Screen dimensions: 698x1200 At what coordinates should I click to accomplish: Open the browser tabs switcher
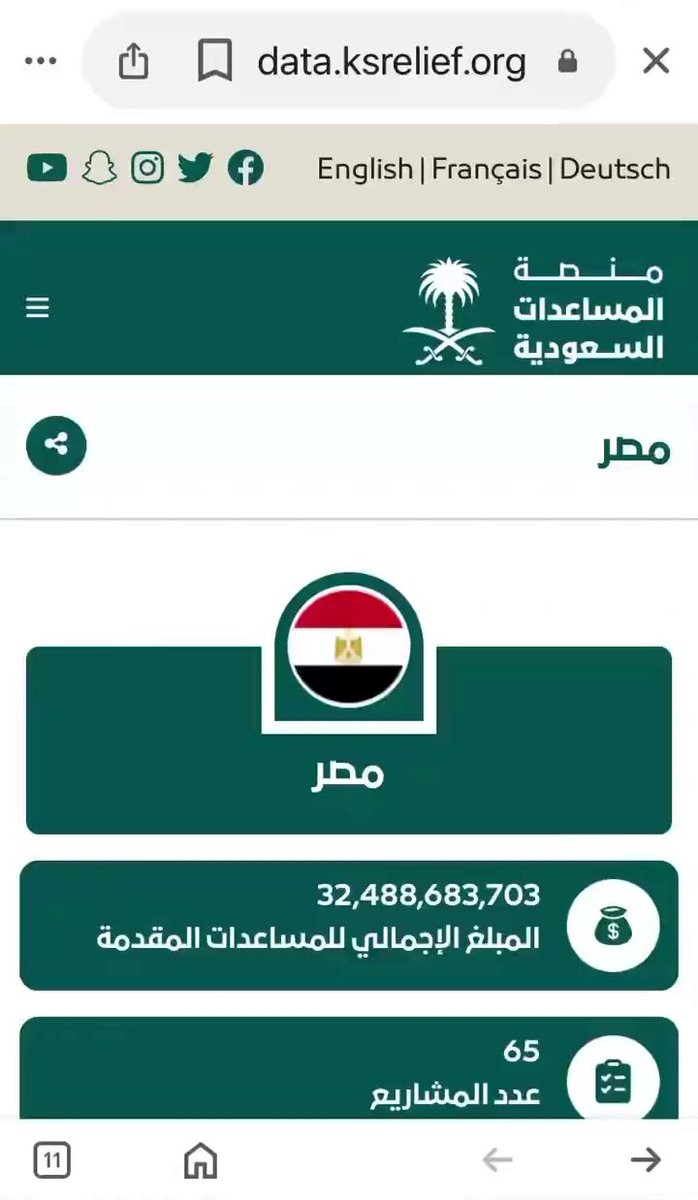52,1160
